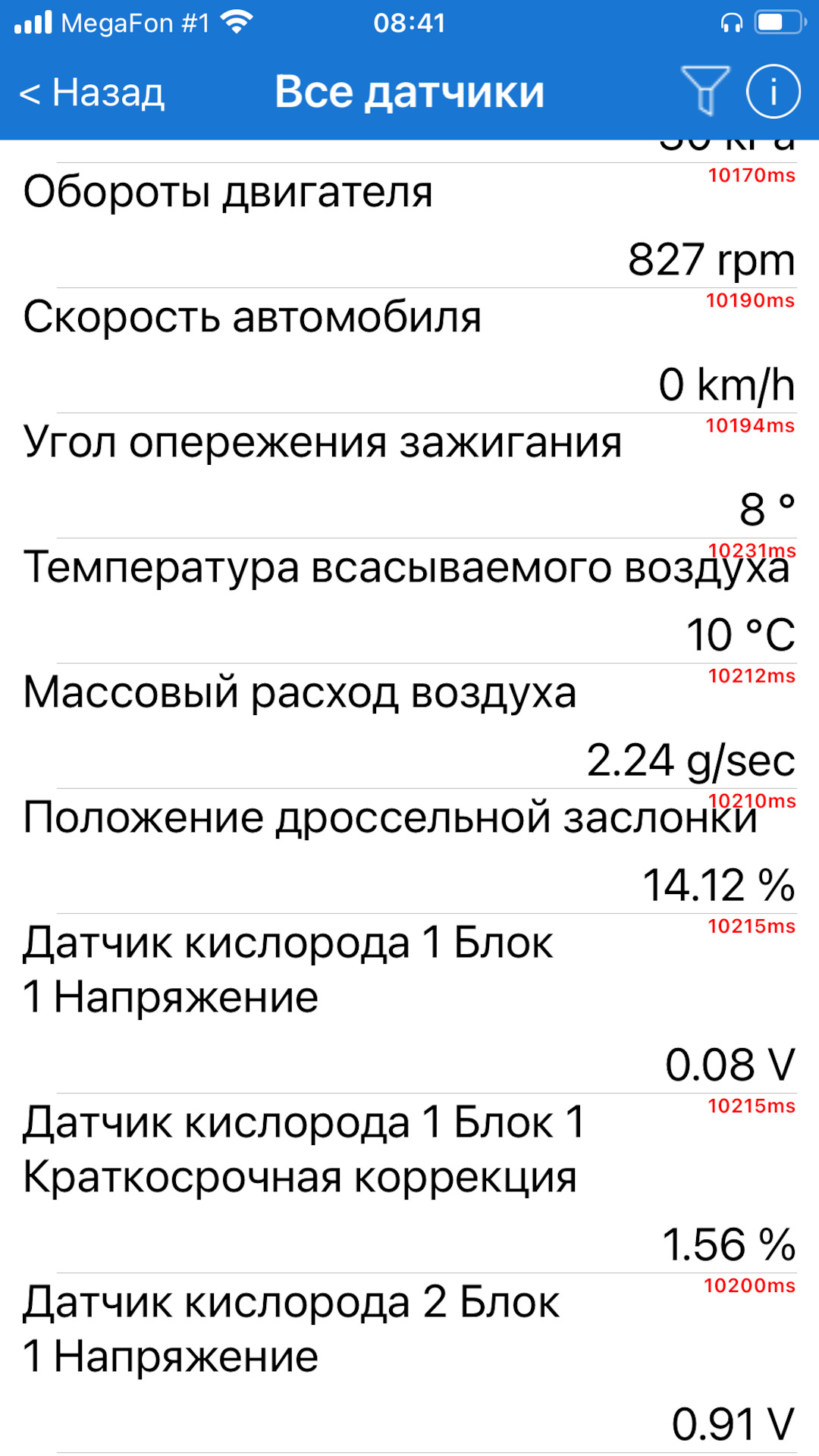This screenshot has width=819, height=1456.
Task: Open Датчик кислорода 1 Краткосрочная коррекция row
Action: coord(409,1182)
